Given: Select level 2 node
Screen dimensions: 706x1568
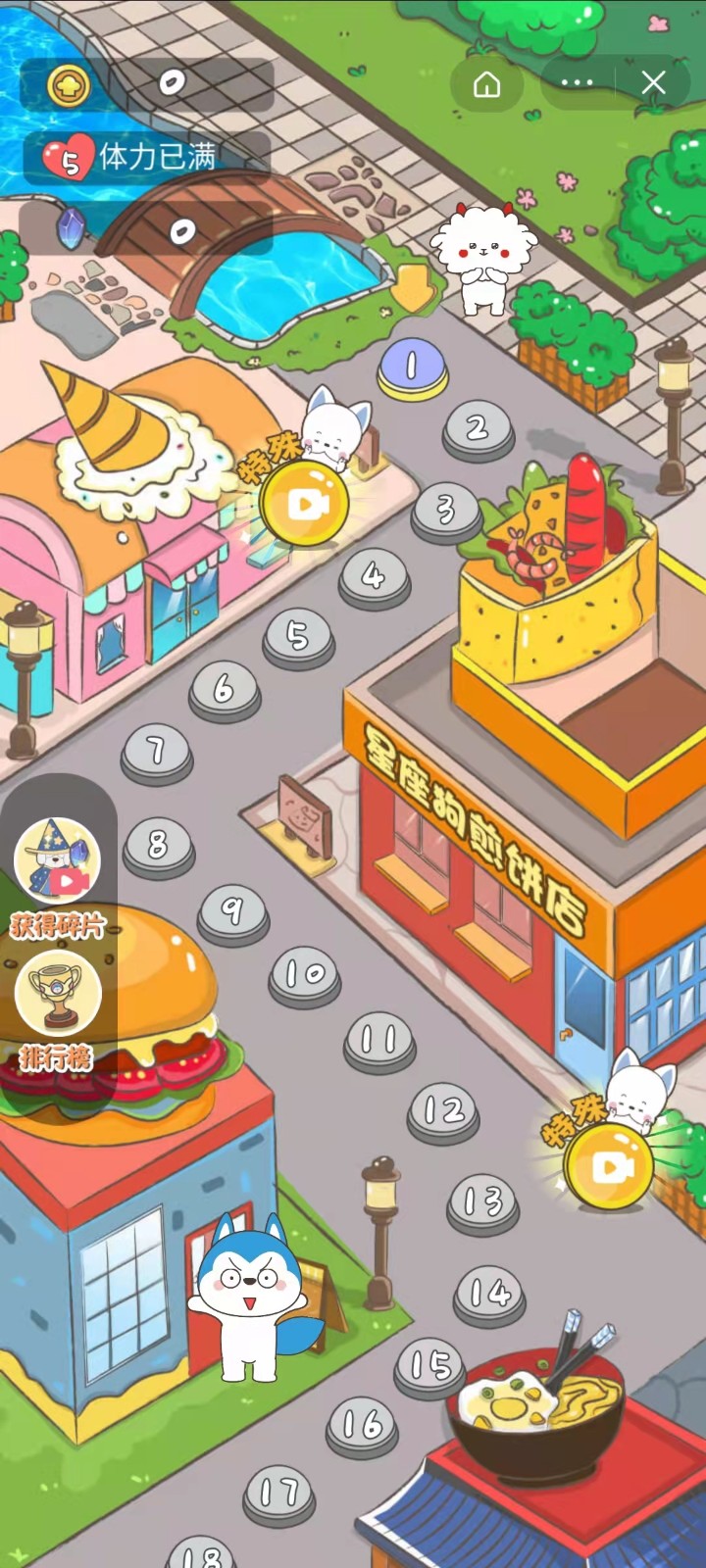Looking at the screenshot, I should [478, 429].
